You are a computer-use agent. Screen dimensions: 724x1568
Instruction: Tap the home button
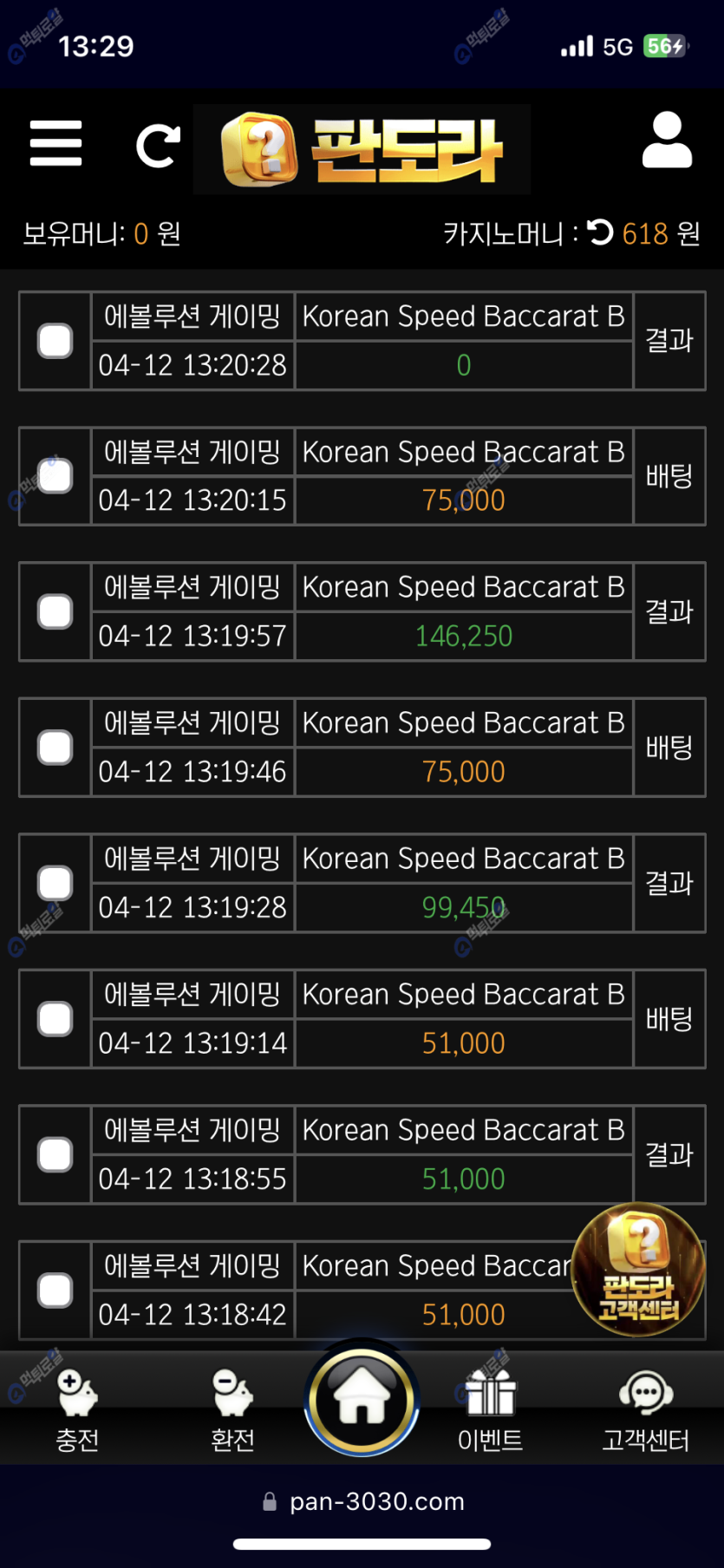362,1398
